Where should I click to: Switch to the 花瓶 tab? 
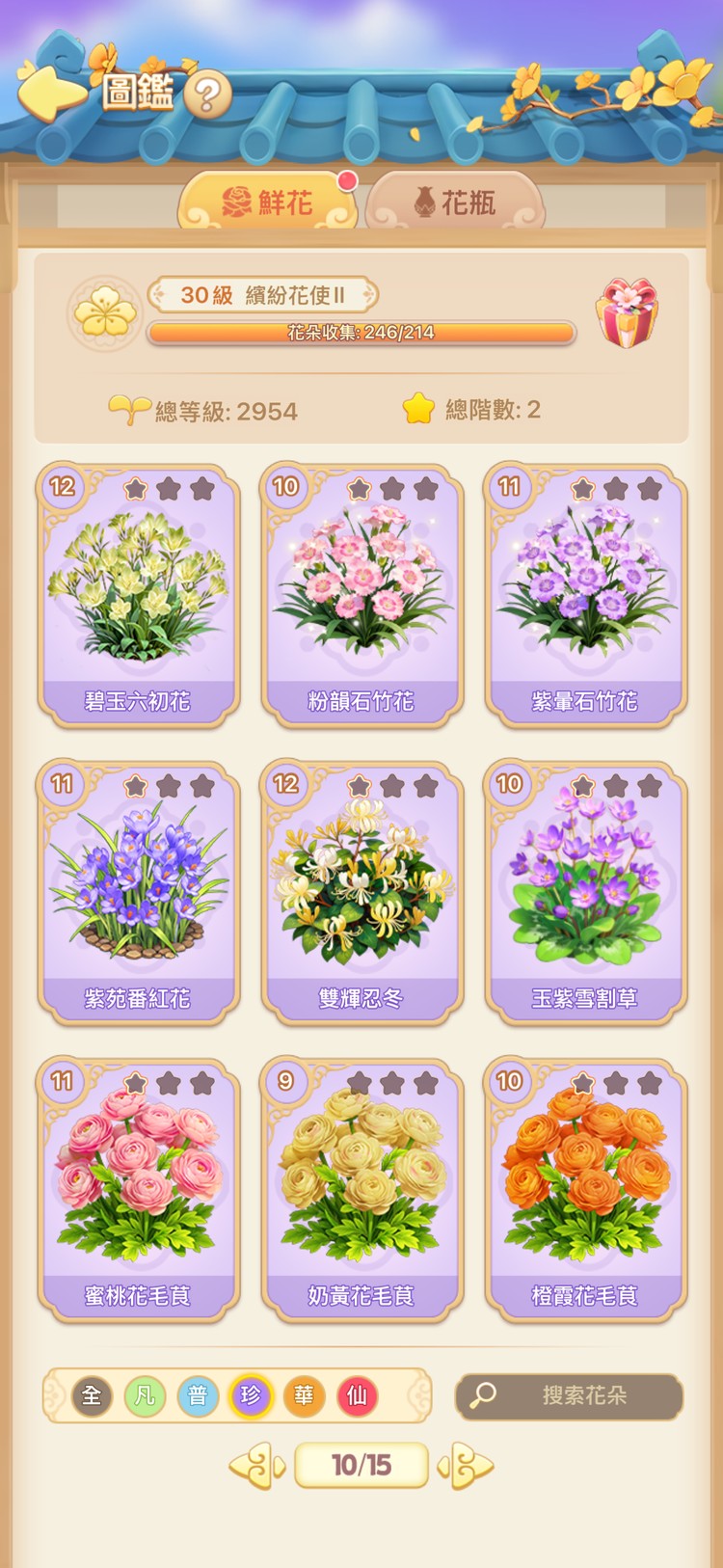pos(455,202)
